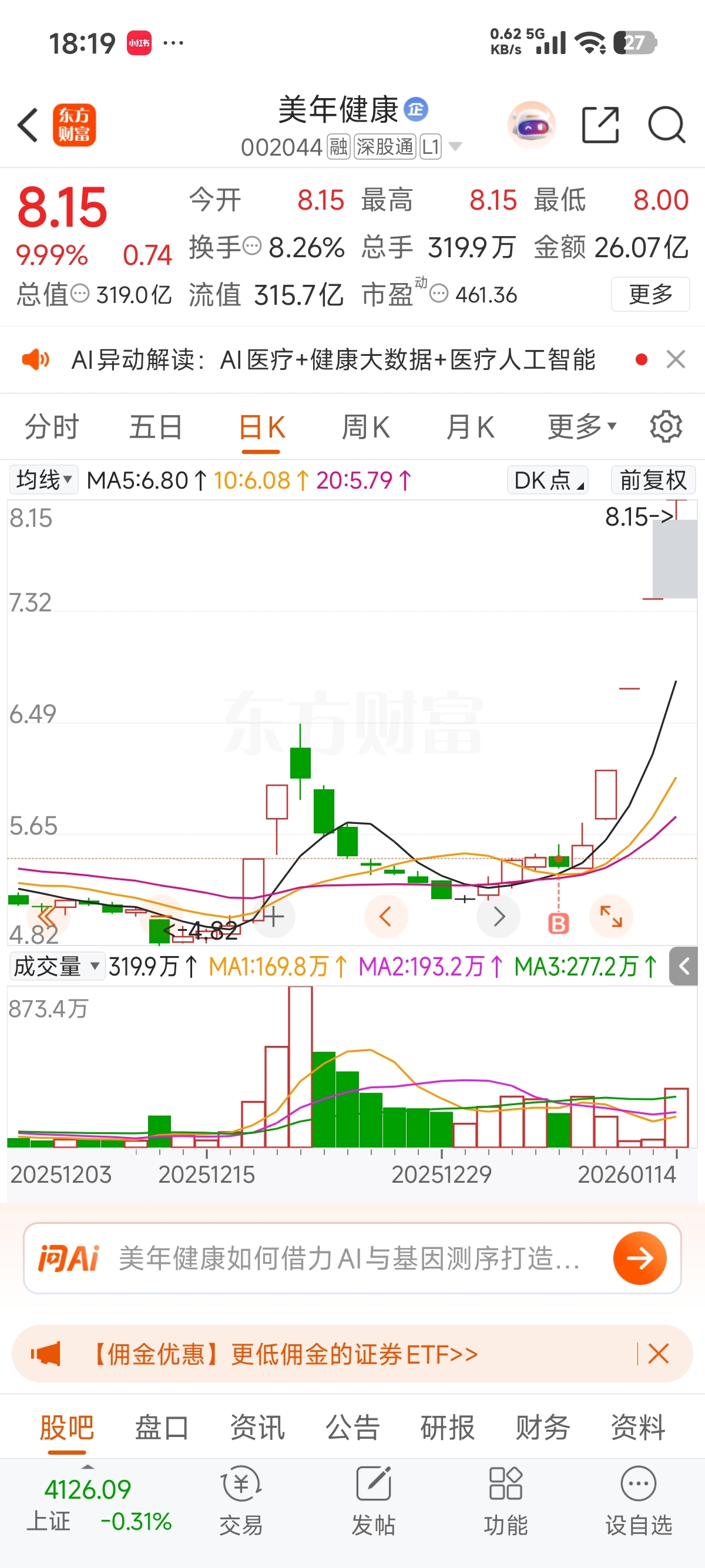Viewport: 705px width, 1568px height.
Task: Open chart settings gear
Action: [x=666, y=427]
